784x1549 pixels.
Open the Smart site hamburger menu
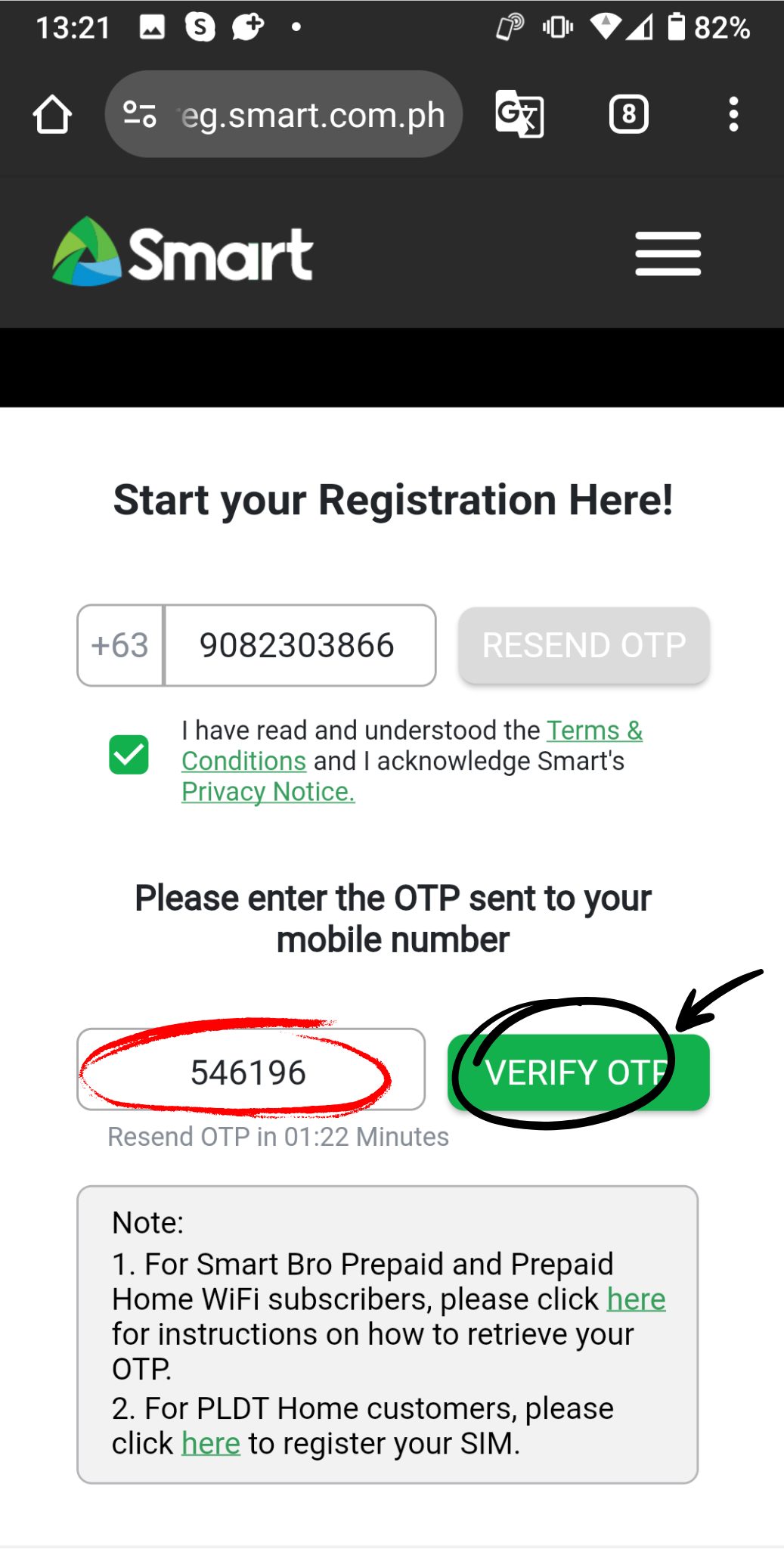(x=668, y=254)
